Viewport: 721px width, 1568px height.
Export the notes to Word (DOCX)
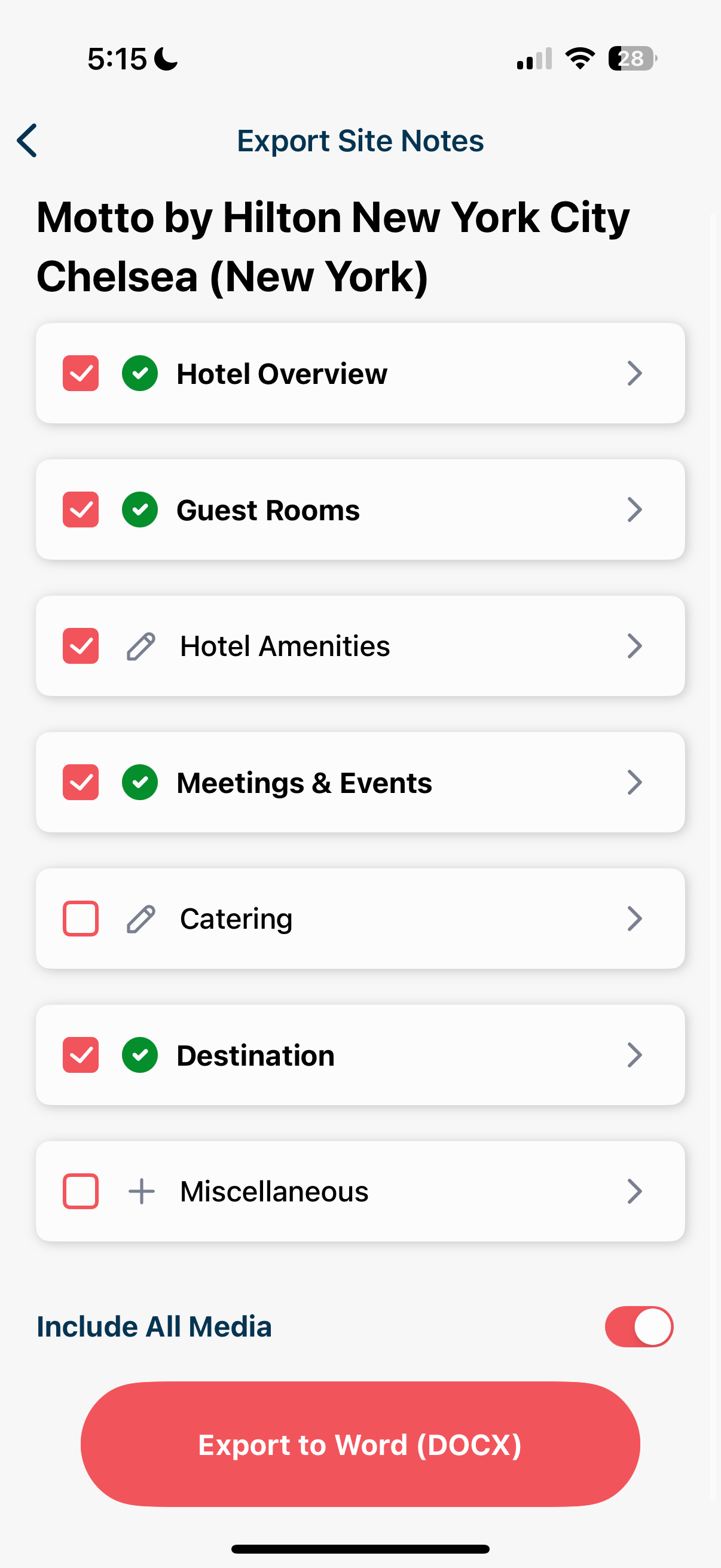coord(360,1444)
